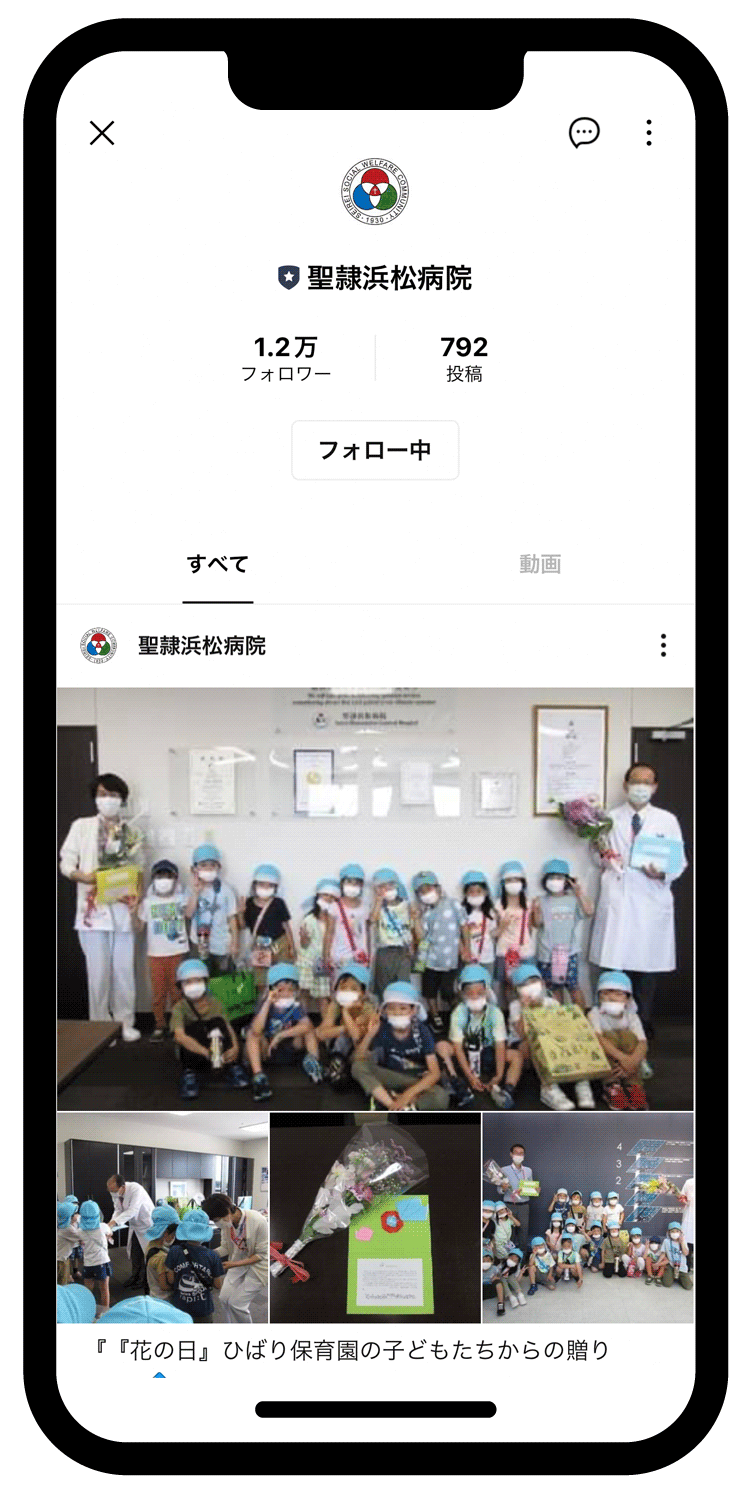Tap the フォロー中 button

tap(375, 450)
